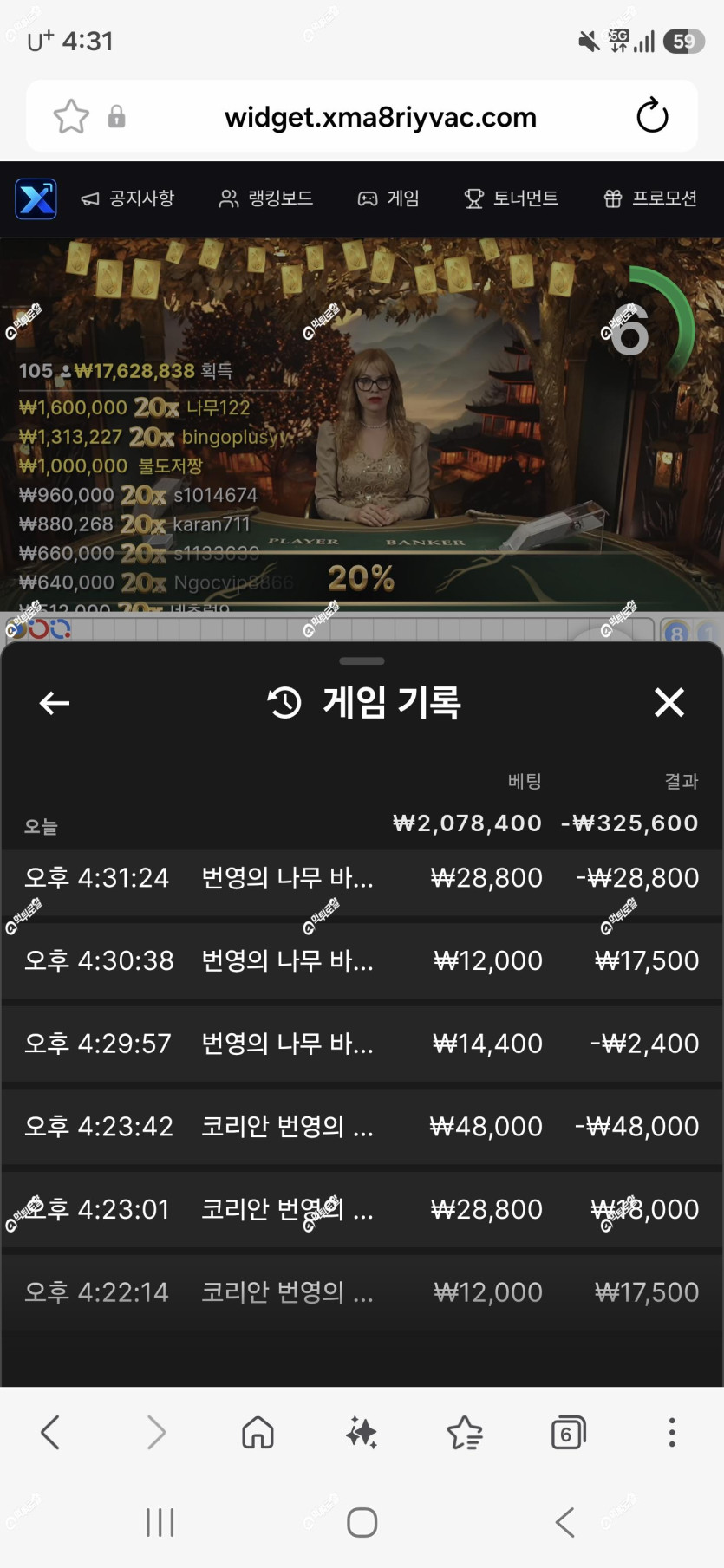The width and height of the screenshot is (724, 1568).
Task: Open the 토너먼트 tab
Action: 512,198
